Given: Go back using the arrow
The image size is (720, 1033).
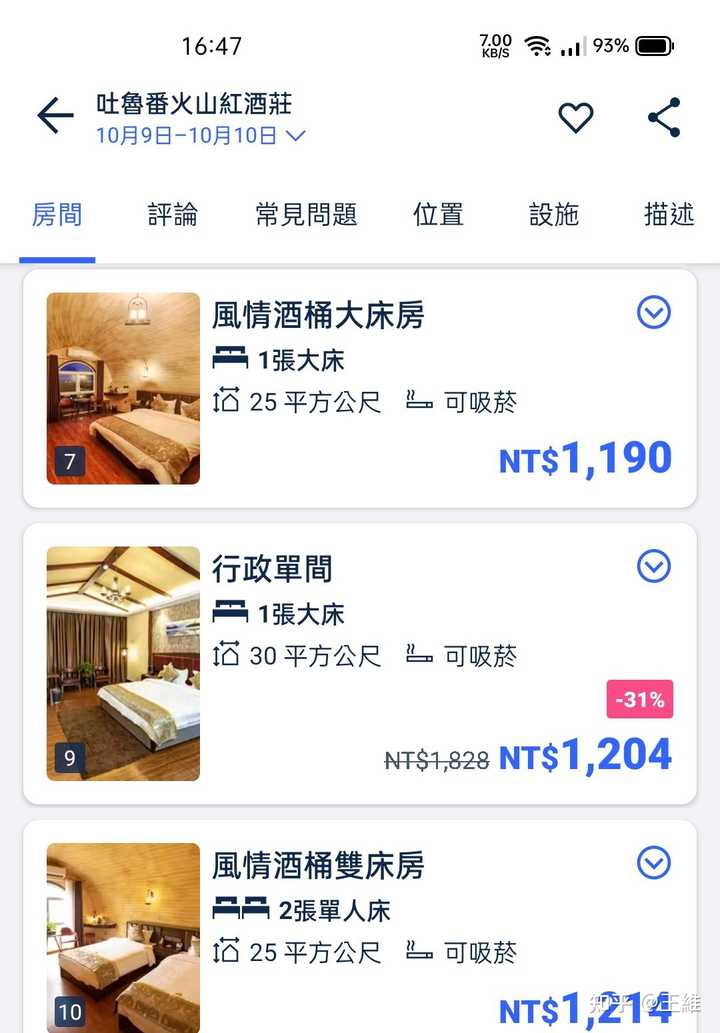Looking at the screenshot, I should pyautogui.click(x=55, y=117).
